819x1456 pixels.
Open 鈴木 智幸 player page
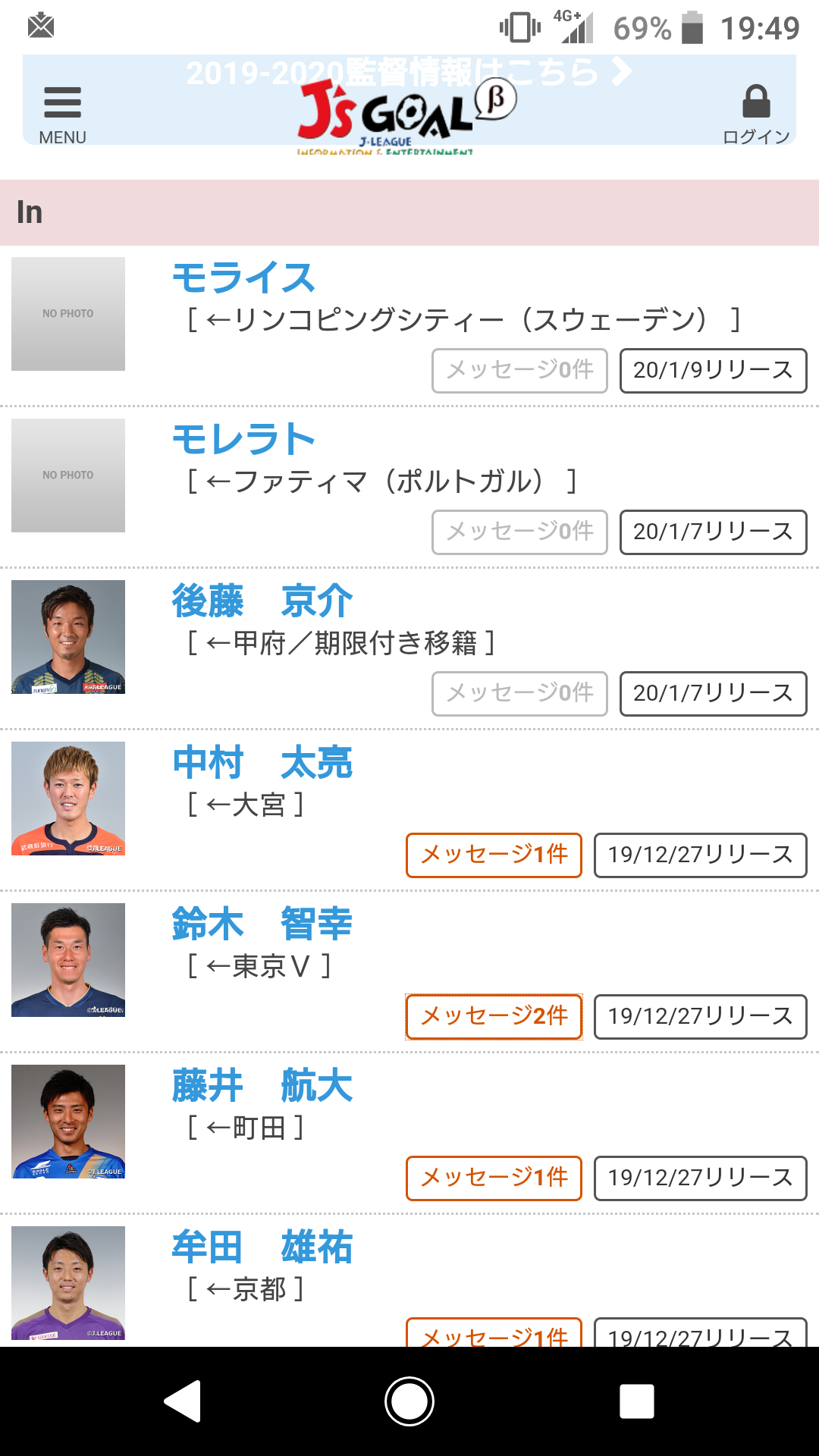[262, 924]
